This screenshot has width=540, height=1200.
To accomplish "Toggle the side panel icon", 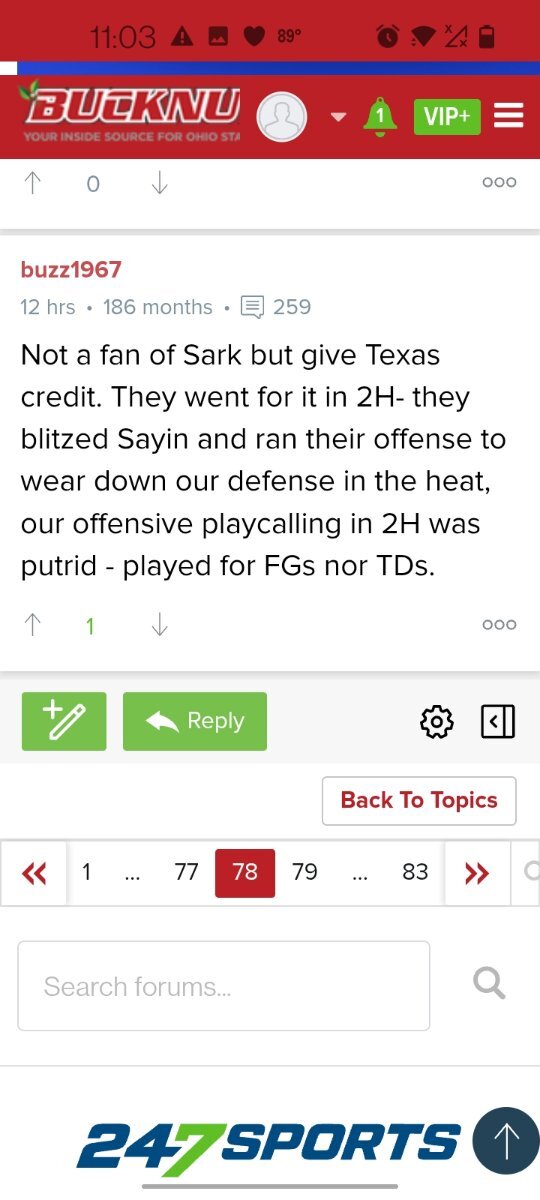I will (498, 721).
